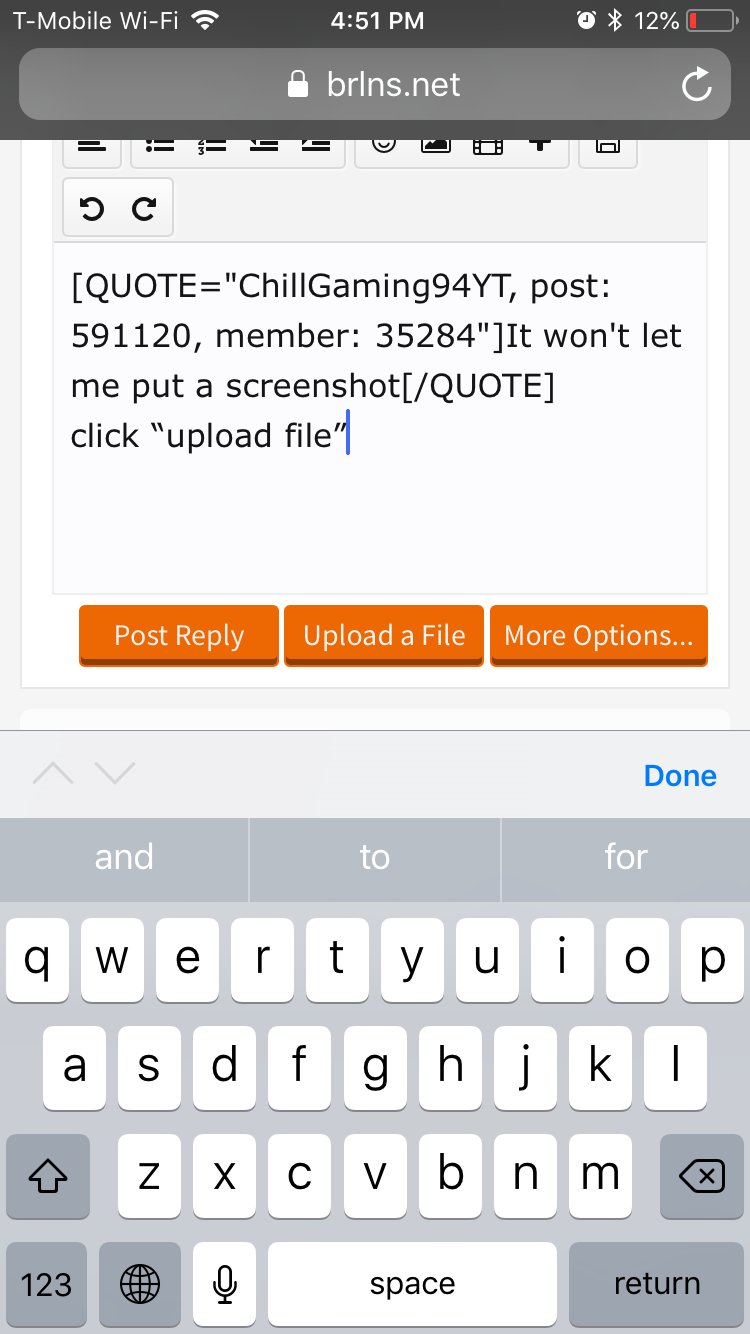Reload the brlns.net page

click(696, 85)
